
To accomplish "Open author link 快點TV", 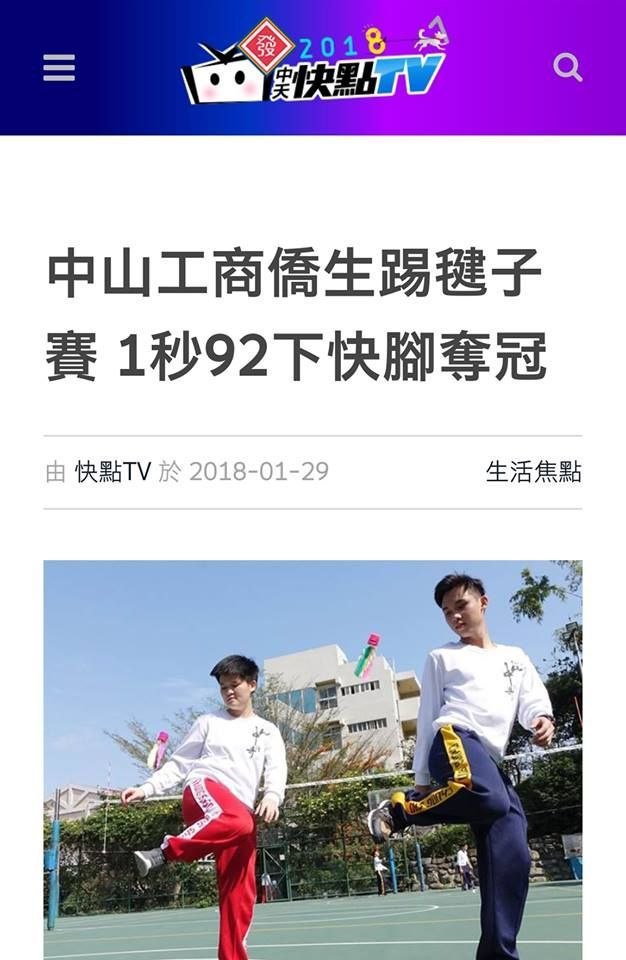I will click(112, 472).
